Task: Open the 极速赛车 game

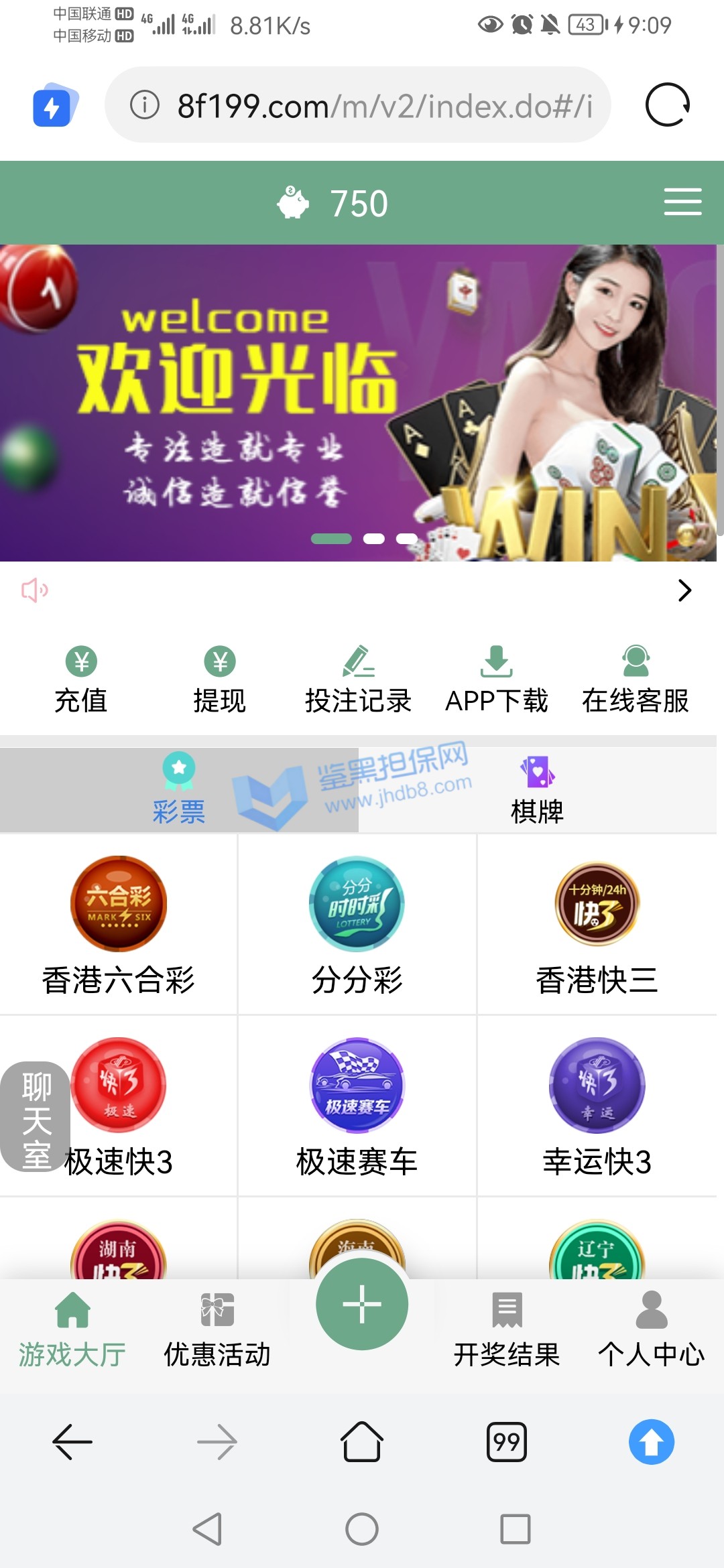Action: (357, 1106)
